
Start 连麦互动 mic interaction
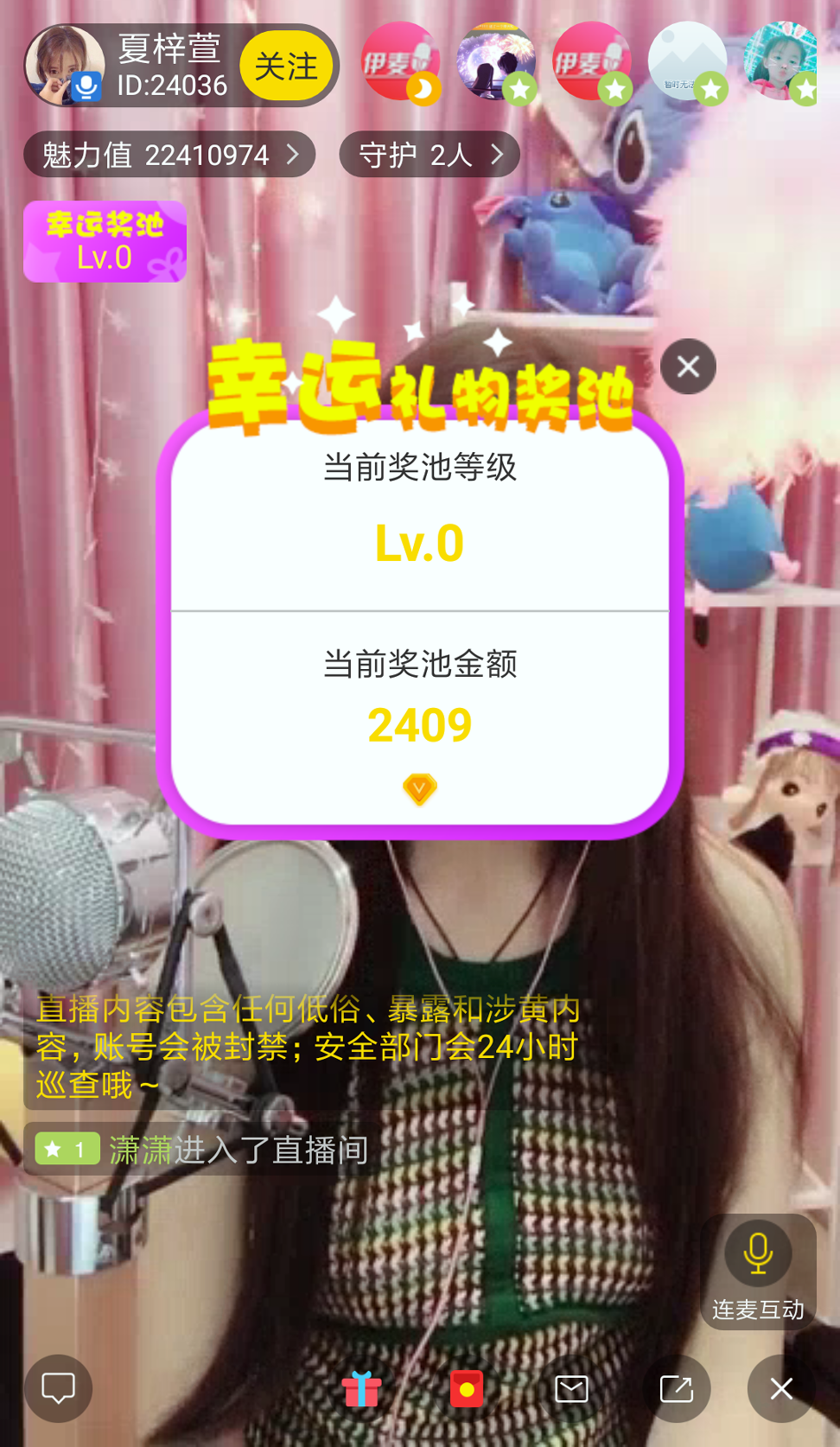coord(758,1271)
